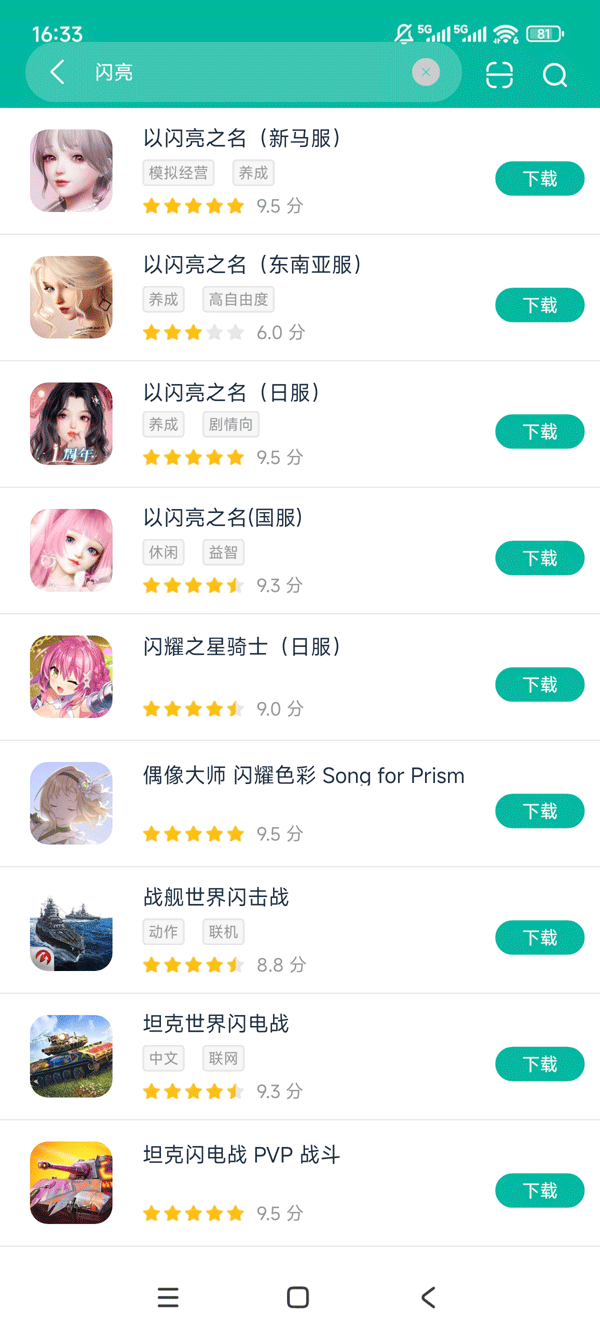Go back using the header arrow
This screenshot has width=600, height=1335.
pos(57,72)
